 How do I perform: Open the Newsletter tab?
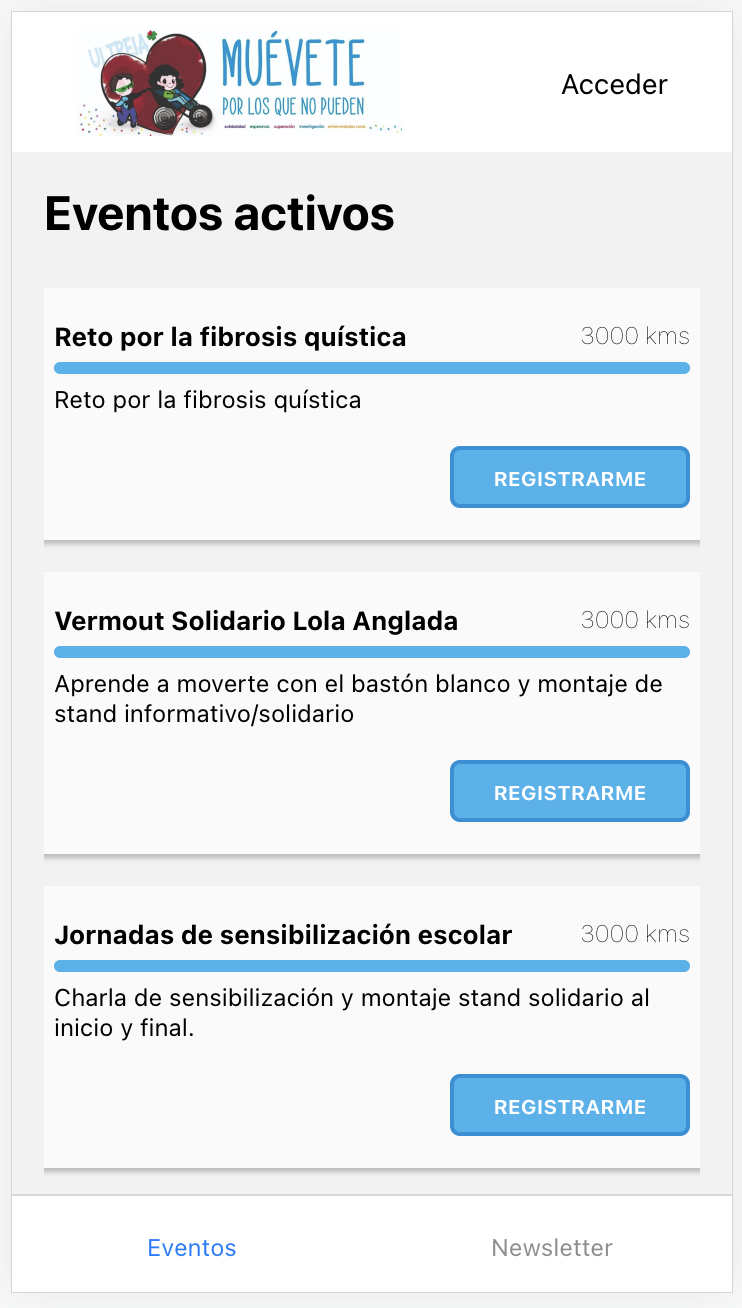tap(552, 1248)
